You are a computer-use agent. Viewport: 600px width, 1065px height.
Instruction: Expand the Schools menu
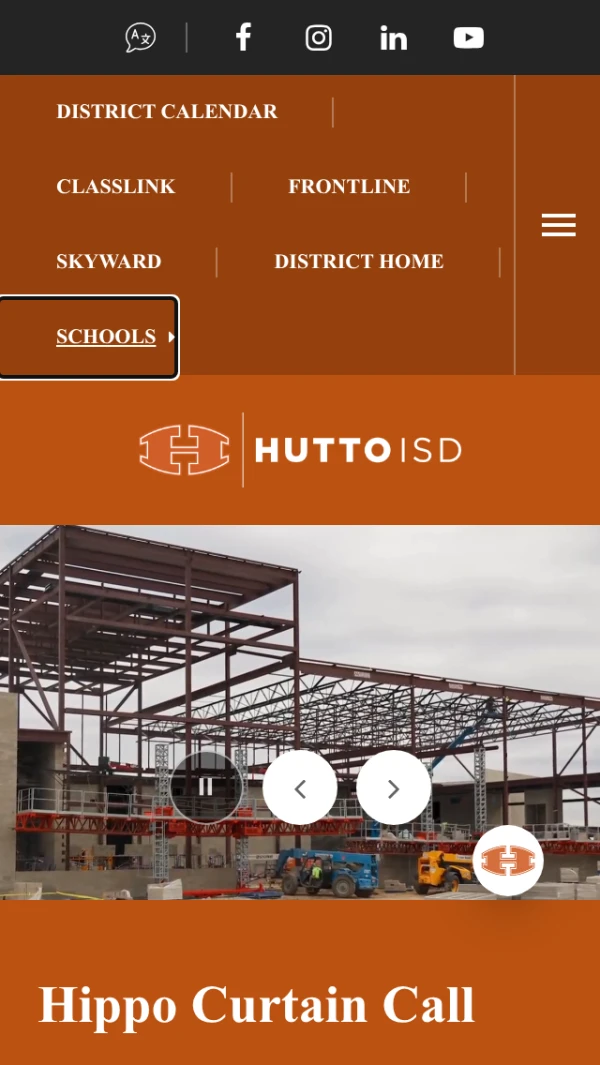click(106, 337)
